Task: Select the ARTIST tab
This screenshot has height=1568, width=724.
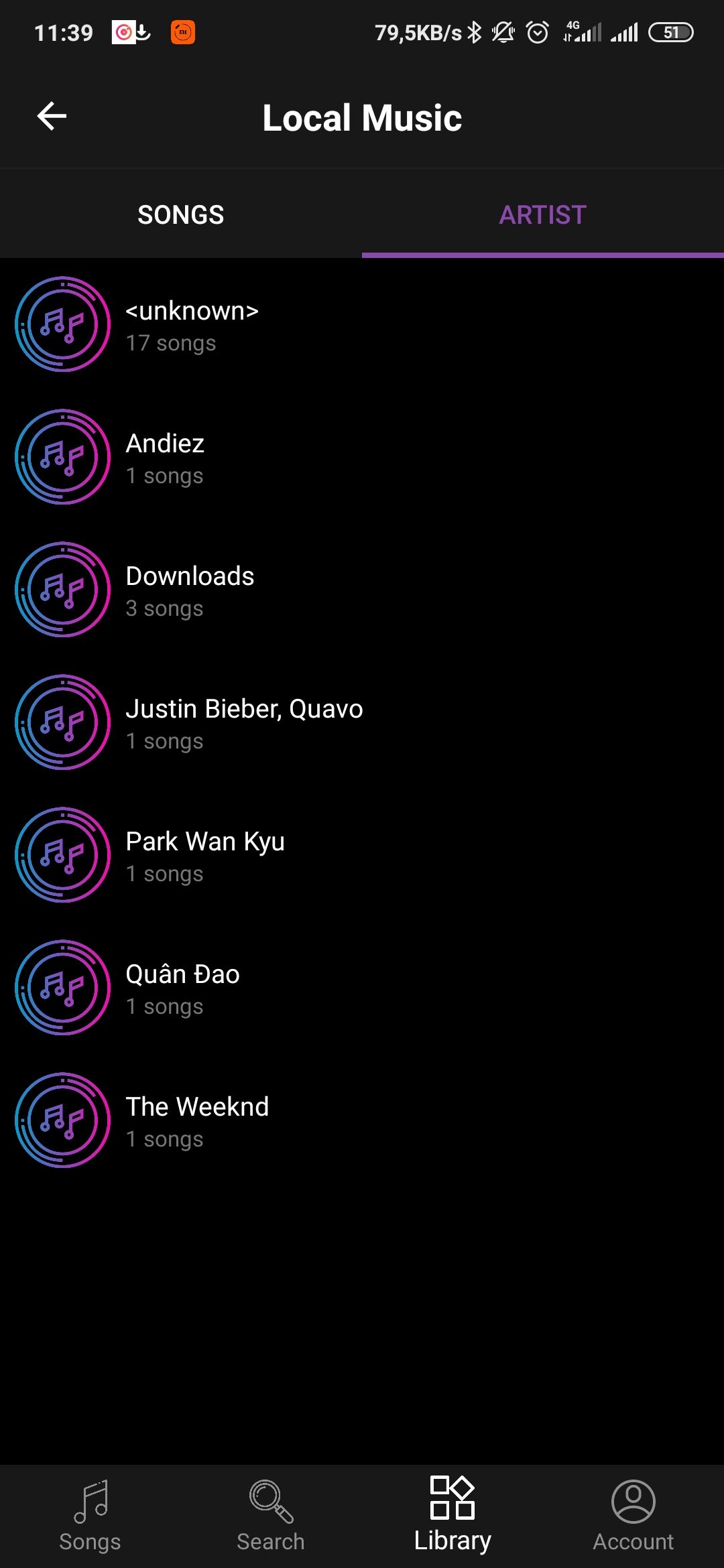Action: 542,215
